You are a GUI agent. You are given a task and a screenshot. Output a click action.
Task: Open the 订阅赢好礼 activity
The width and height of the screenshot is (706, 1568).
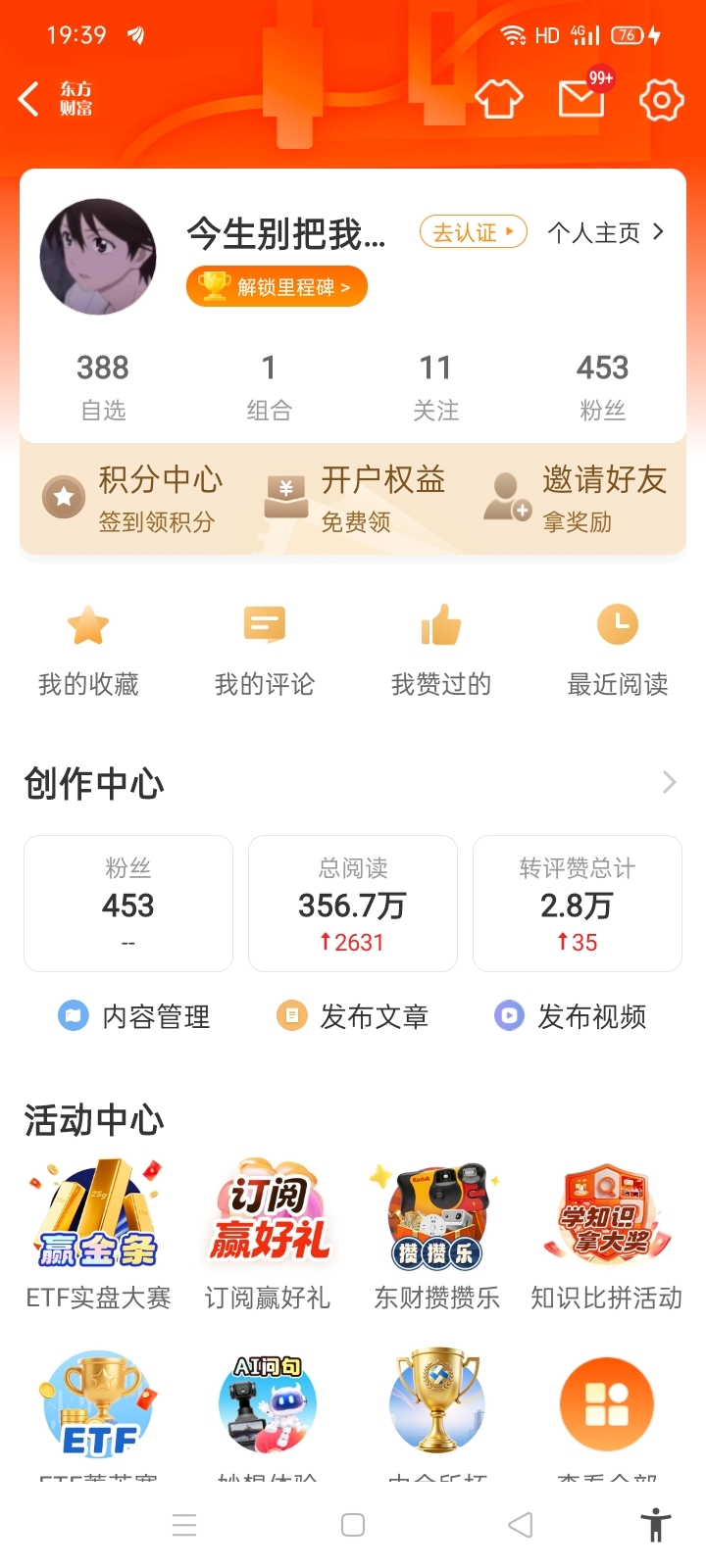click(x=268, y=1235)
